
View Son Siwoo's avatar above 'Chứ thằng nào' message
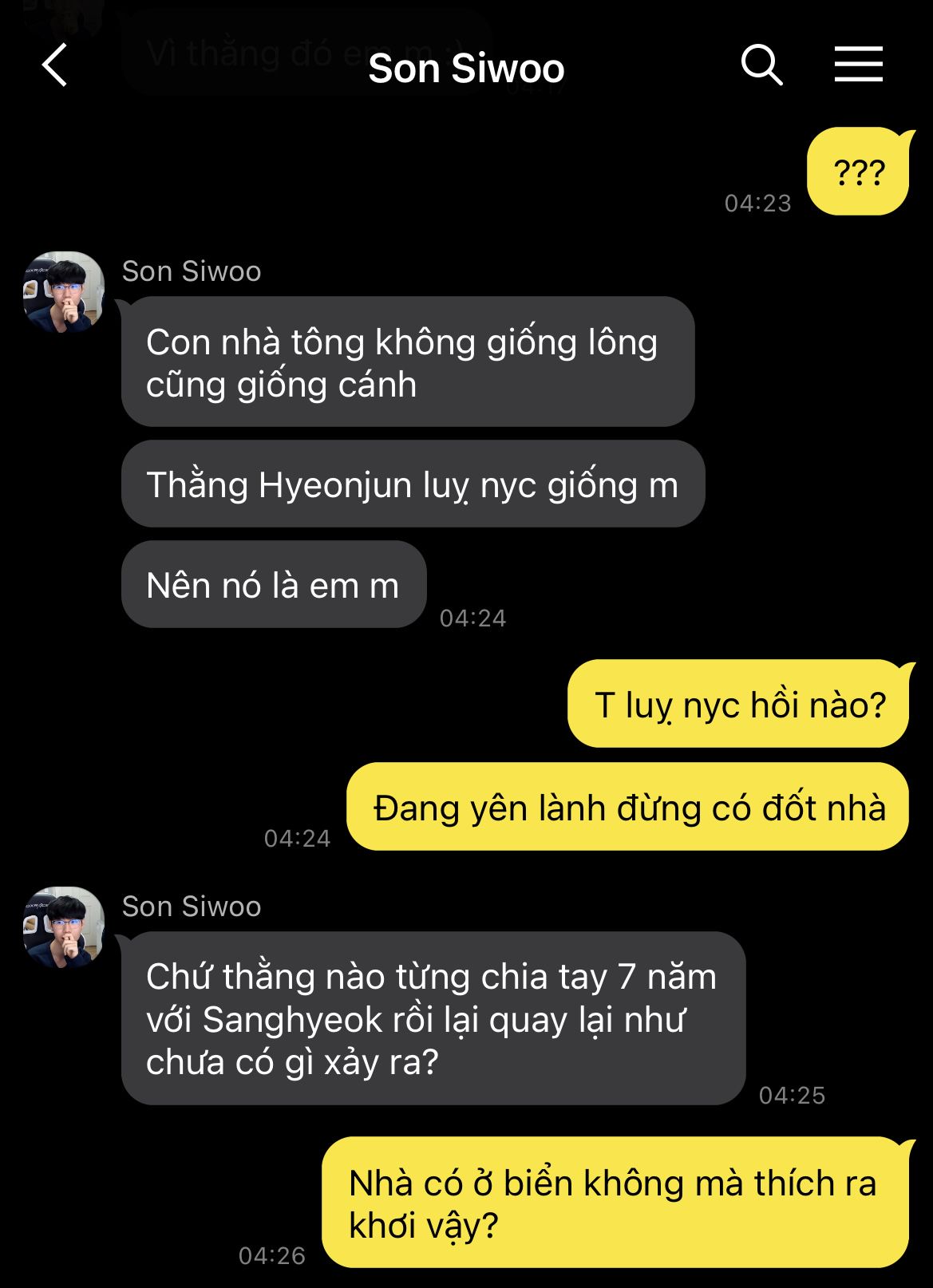point(64,927)
